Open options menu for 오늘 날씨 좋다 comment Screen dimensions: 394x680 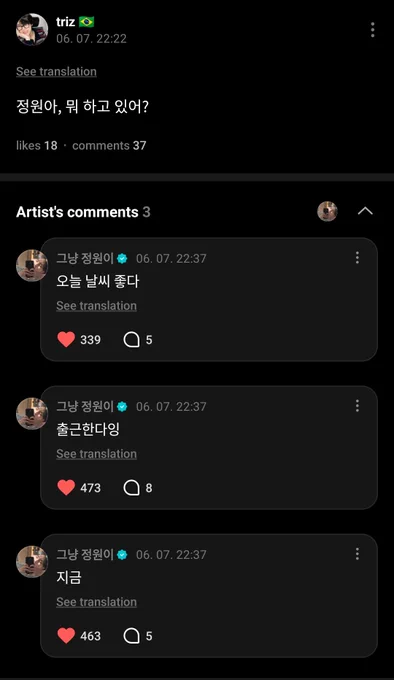(357, 258)
